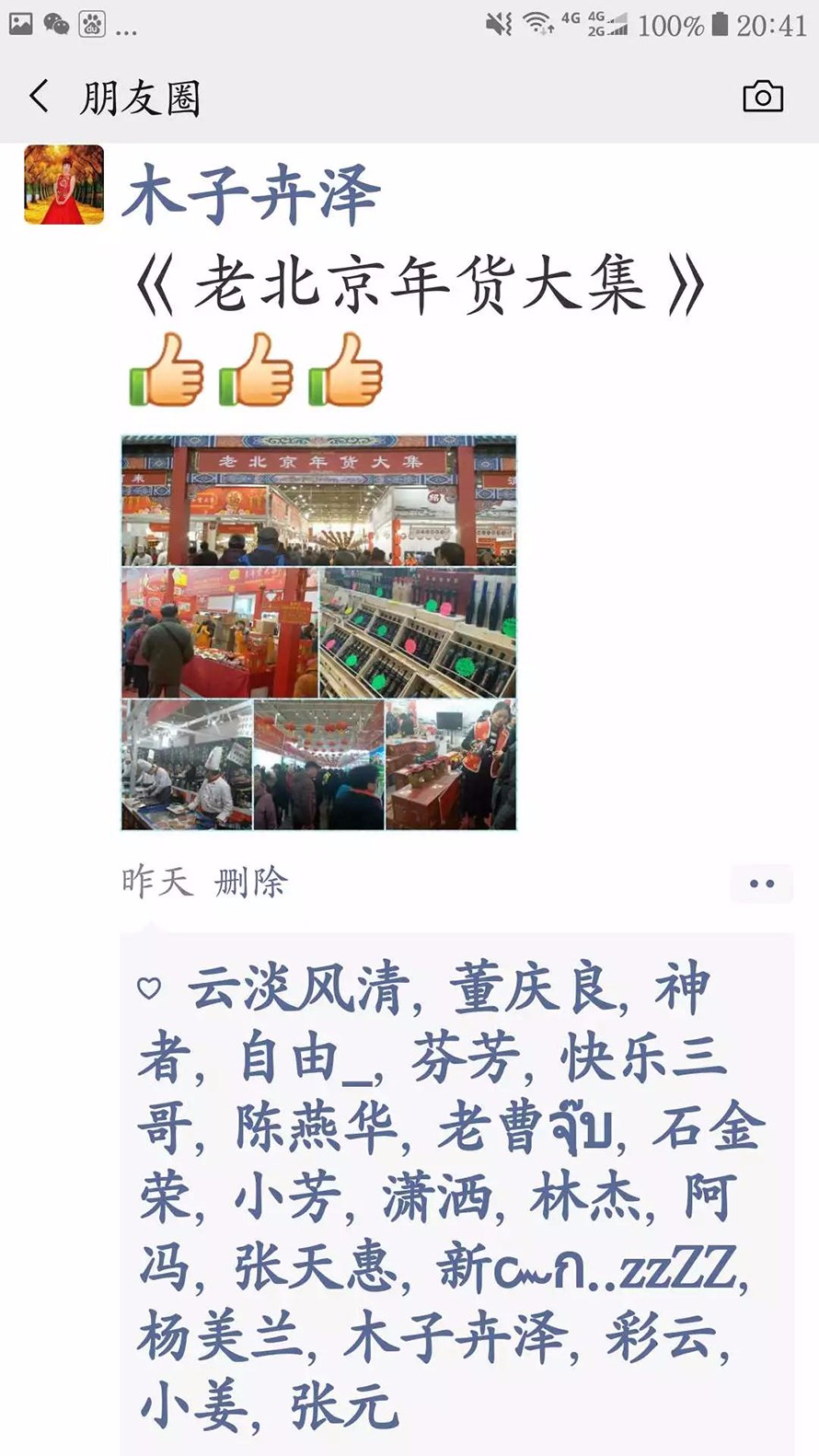The width and height of the screenshot is (819, 1456).
Task: Tap 杨美兰 in the likes list
Action: tap(220, 1336)
